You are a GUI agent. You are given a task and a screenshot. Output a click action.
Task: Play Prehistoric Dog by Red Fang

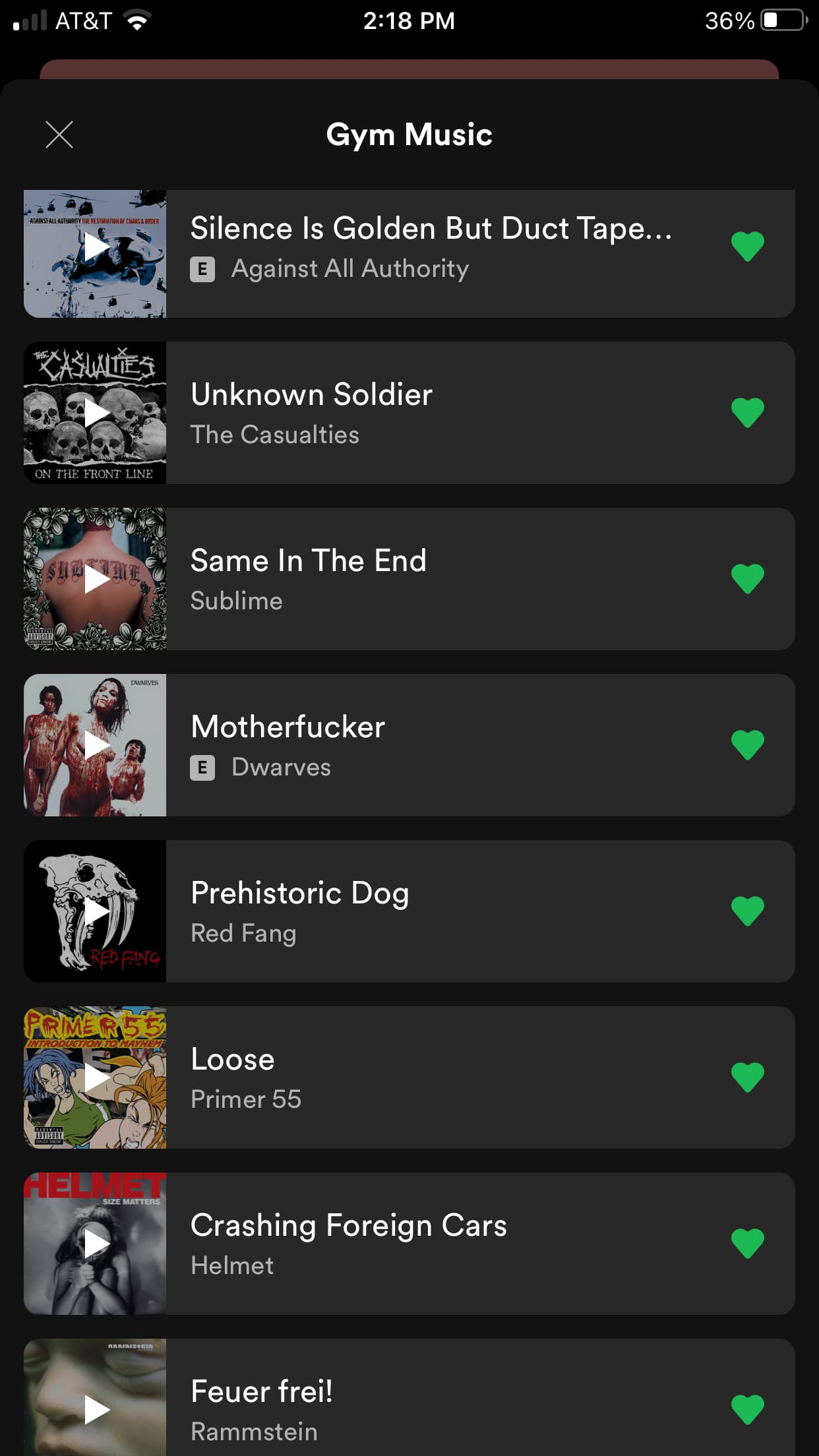tap(96, 912)
